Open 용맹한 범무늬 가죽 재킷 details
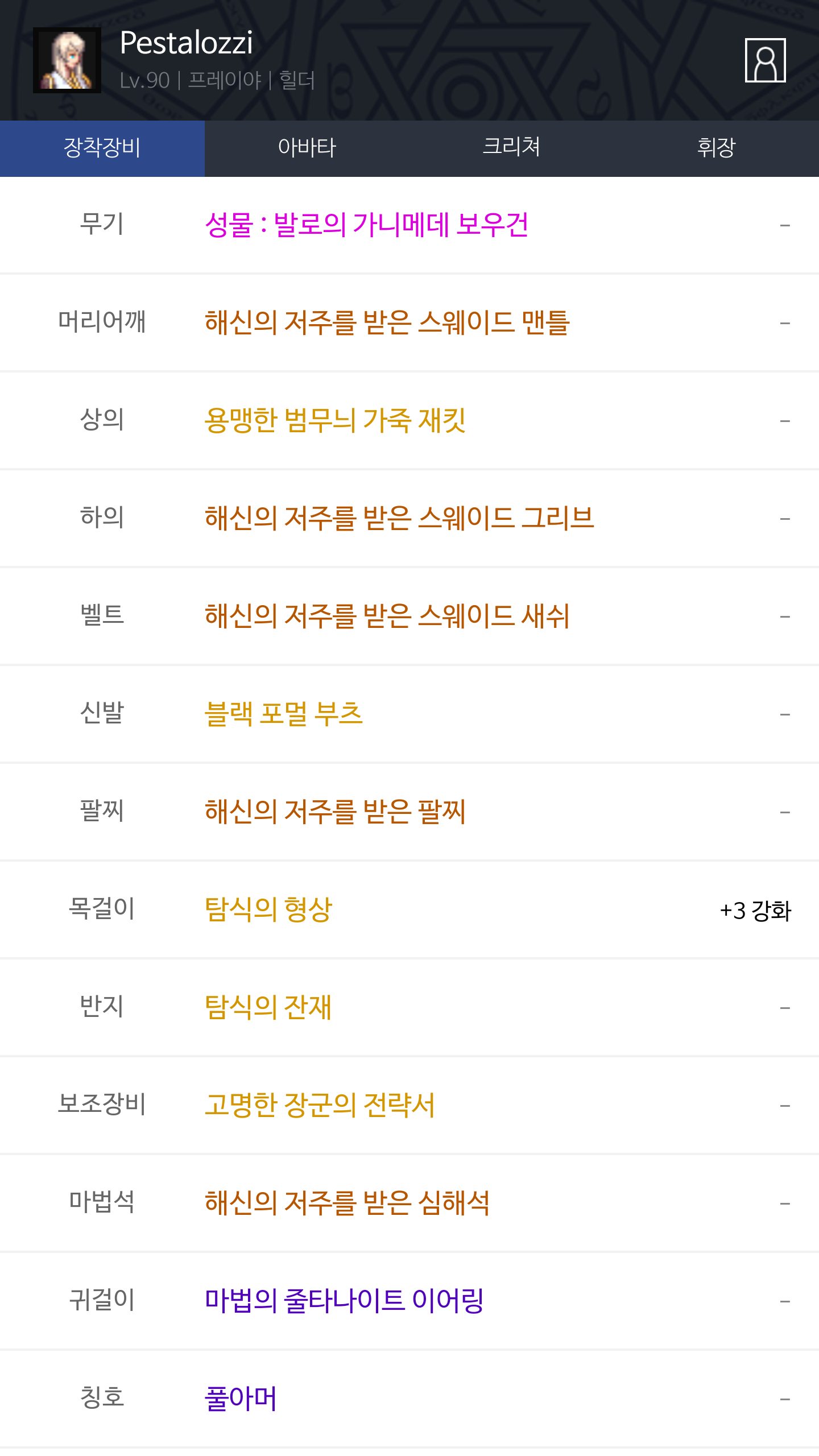The height and width of the screenshot is (1456, 819). pyautogui.click(x=335, y=420)
